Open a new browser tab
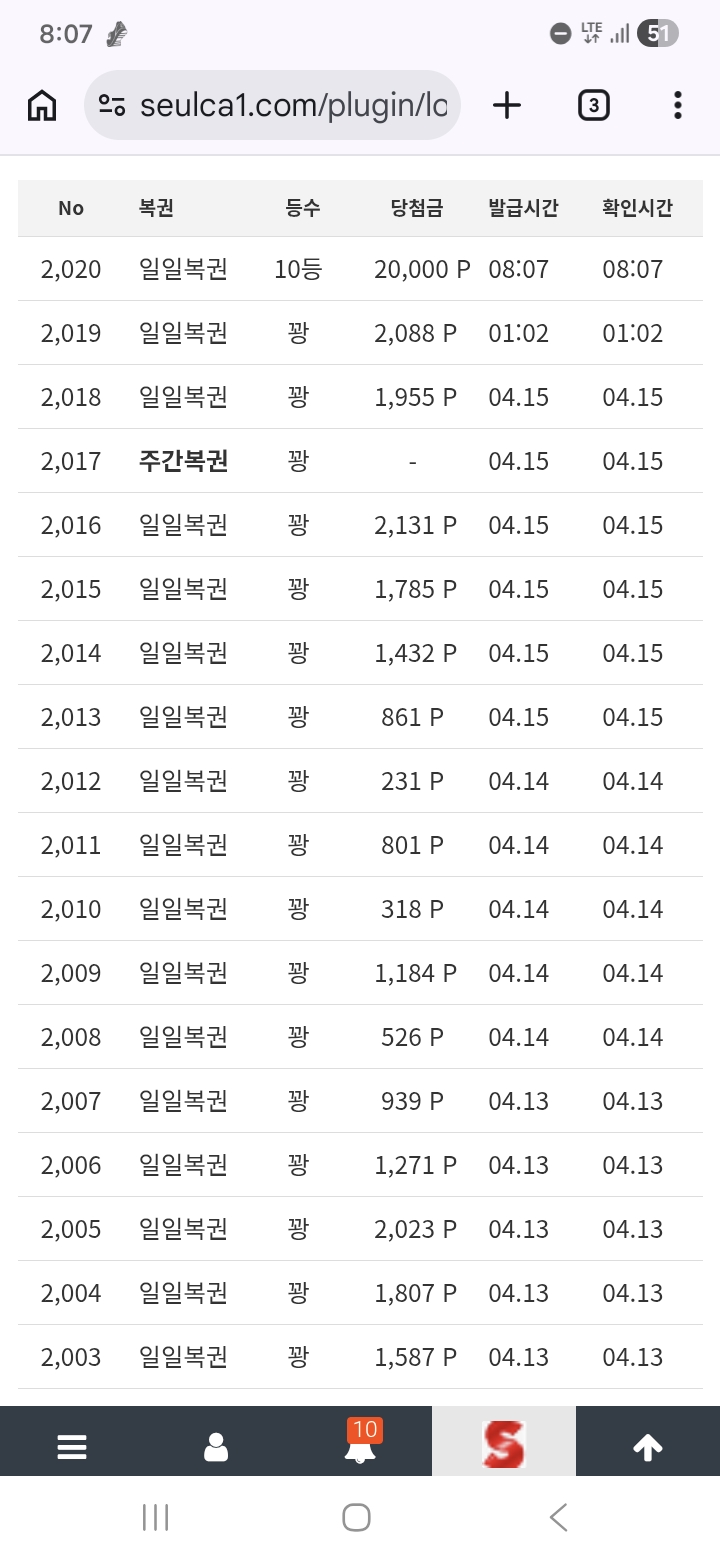 click(x=507, y=105)
